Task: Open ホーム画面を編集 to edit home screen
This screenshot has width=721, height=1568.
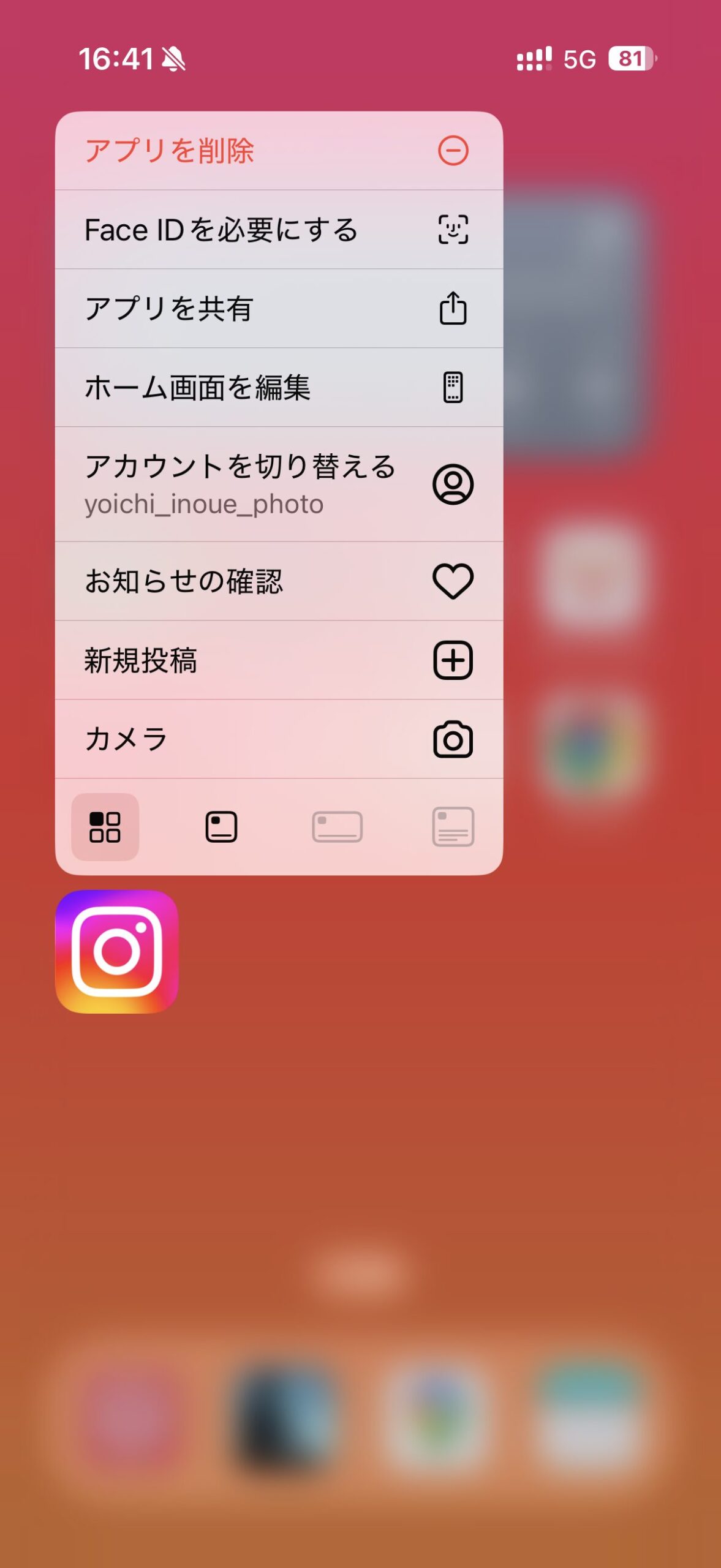Action: coord(279,387)
